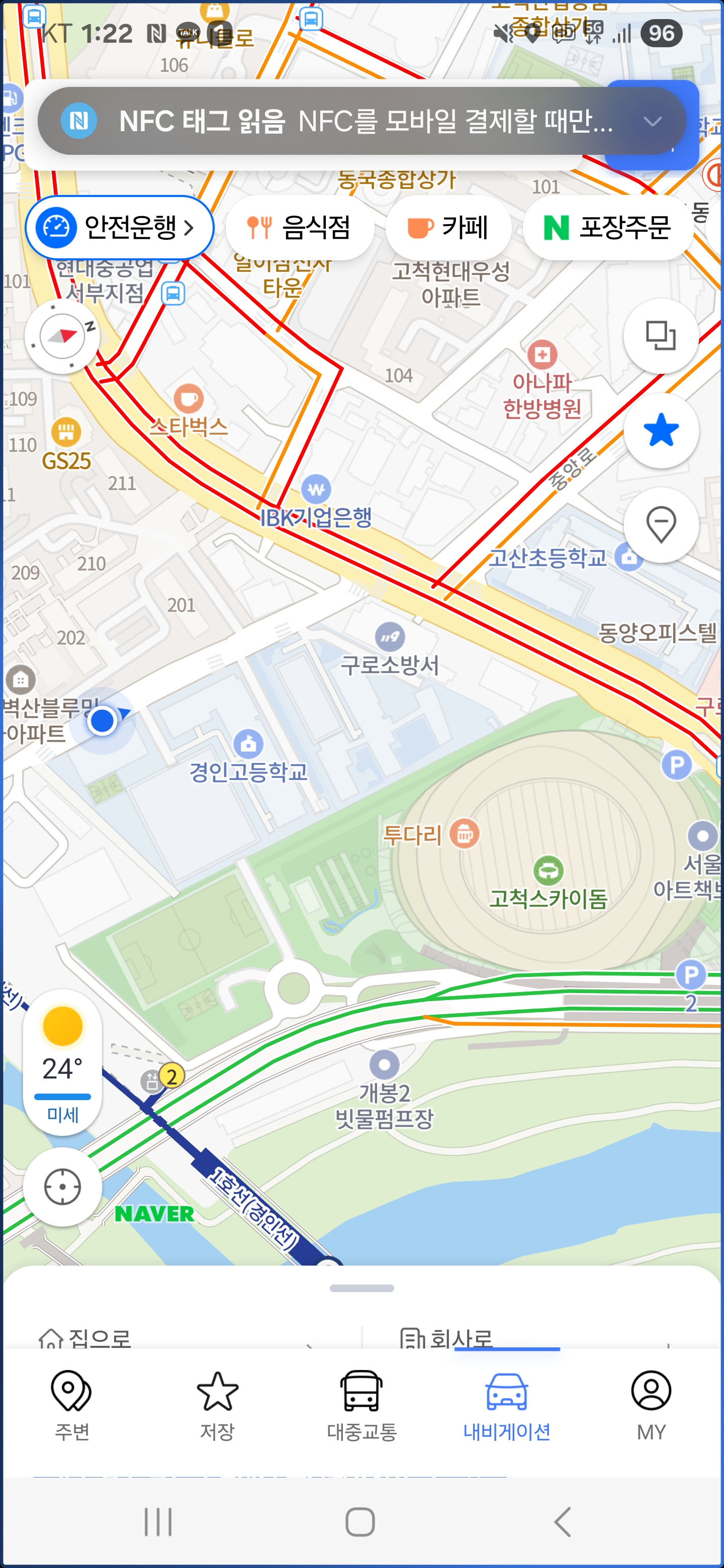Select the 음식점 restaurant chip

coord(300,228)
